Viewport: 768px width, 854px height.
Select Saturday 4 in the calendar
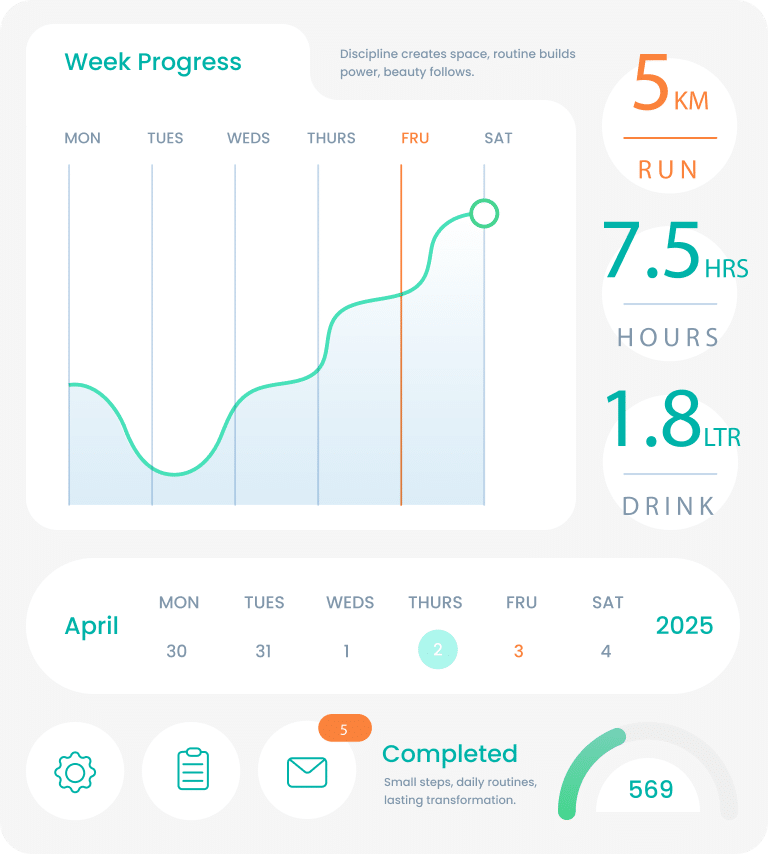pos(606,651)
